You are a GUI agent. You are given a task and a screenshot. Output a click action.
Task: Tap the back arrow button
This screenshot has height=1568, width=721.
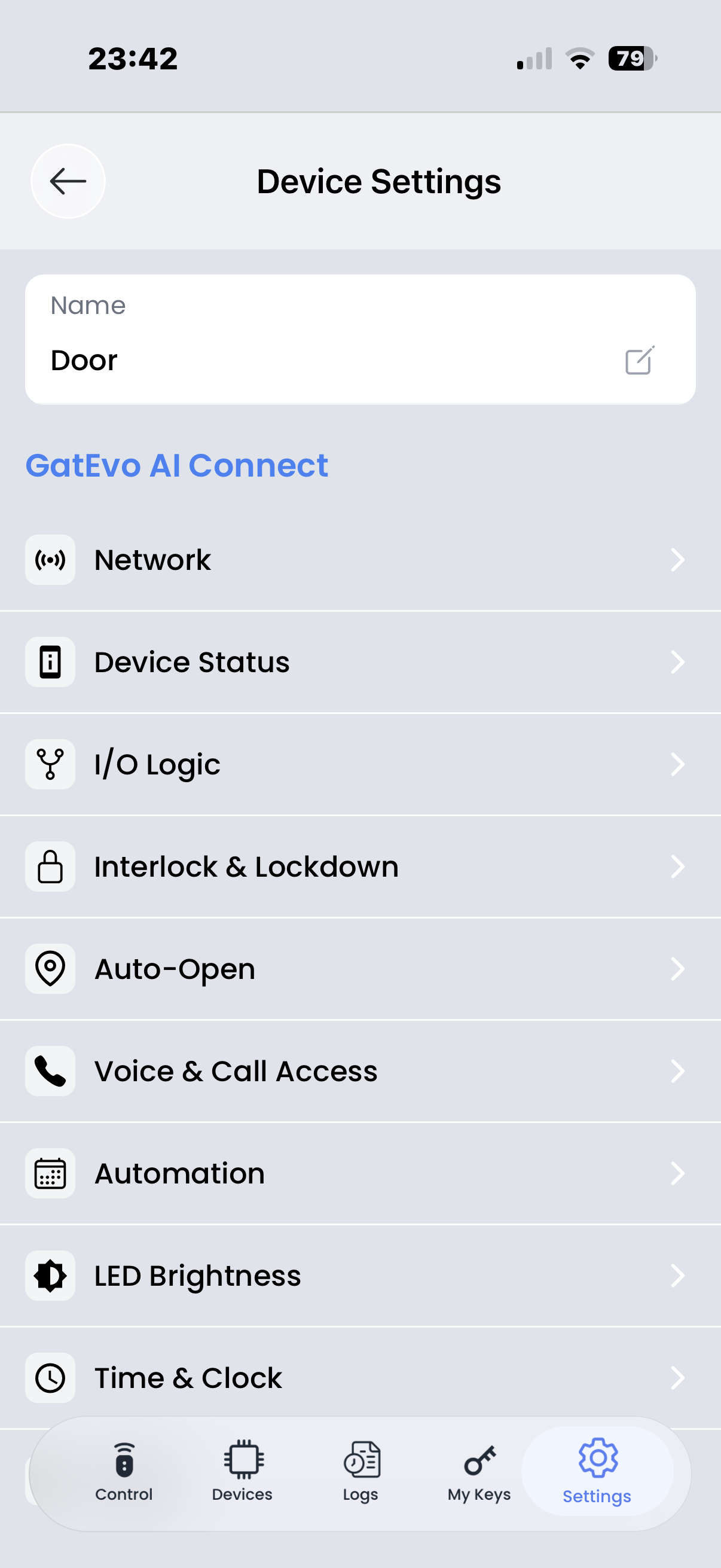click(67, 181)
